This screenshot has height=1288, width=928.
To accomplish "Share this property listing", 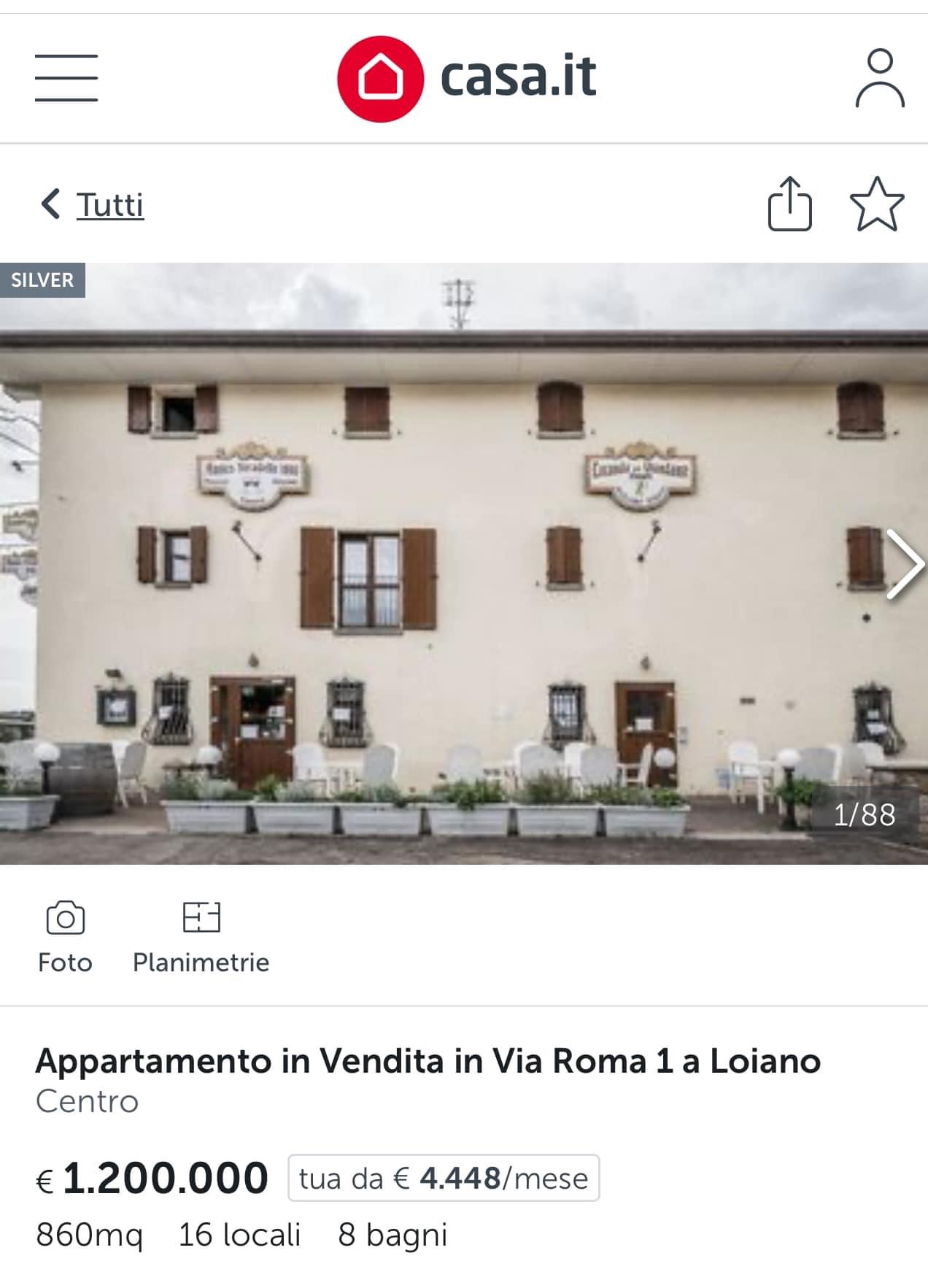I will [789, 204].
